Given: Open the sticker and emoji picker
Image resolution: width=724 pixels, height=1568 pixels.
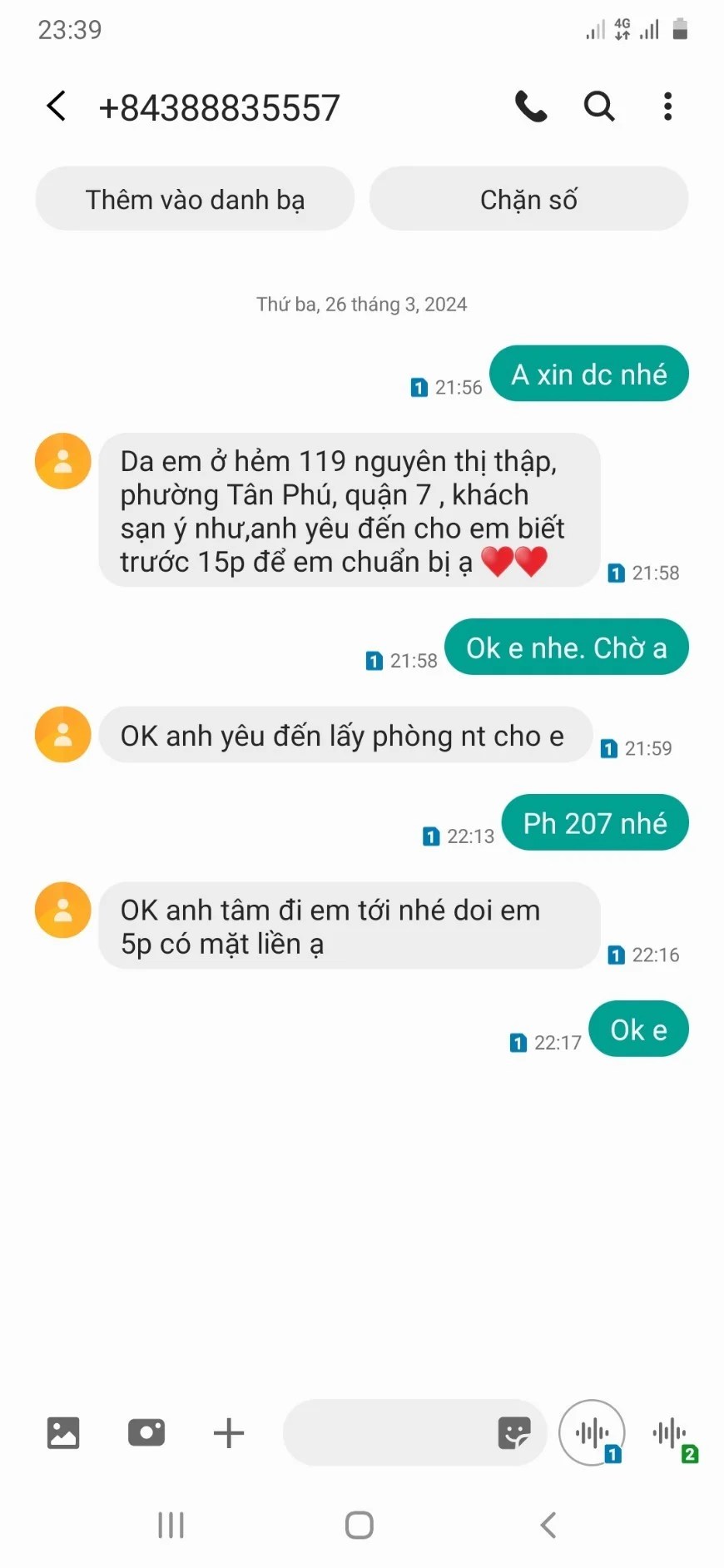Looking at the screenshot, I should click(514, 1432).
